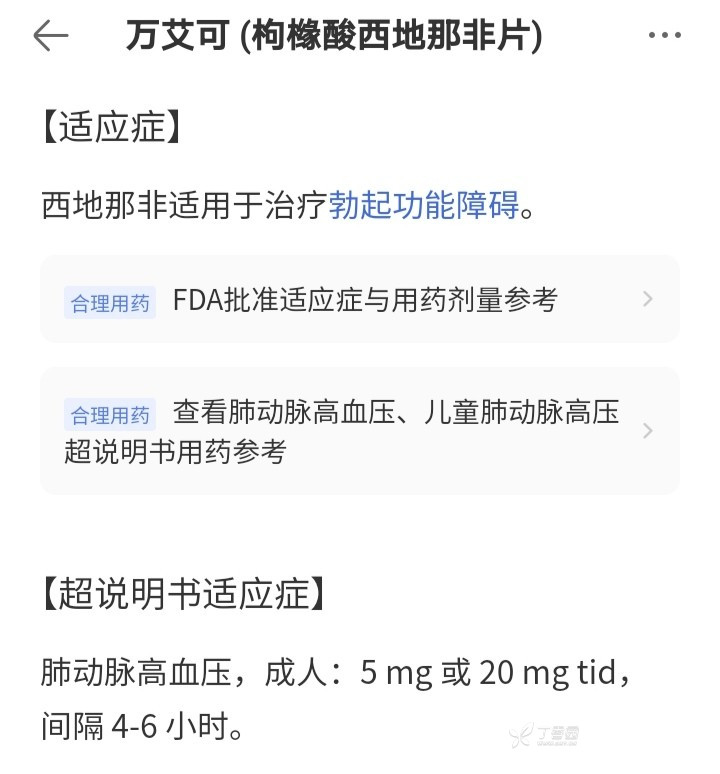
Task: Tap the right arrow on the first card
Action: point(648,298)
